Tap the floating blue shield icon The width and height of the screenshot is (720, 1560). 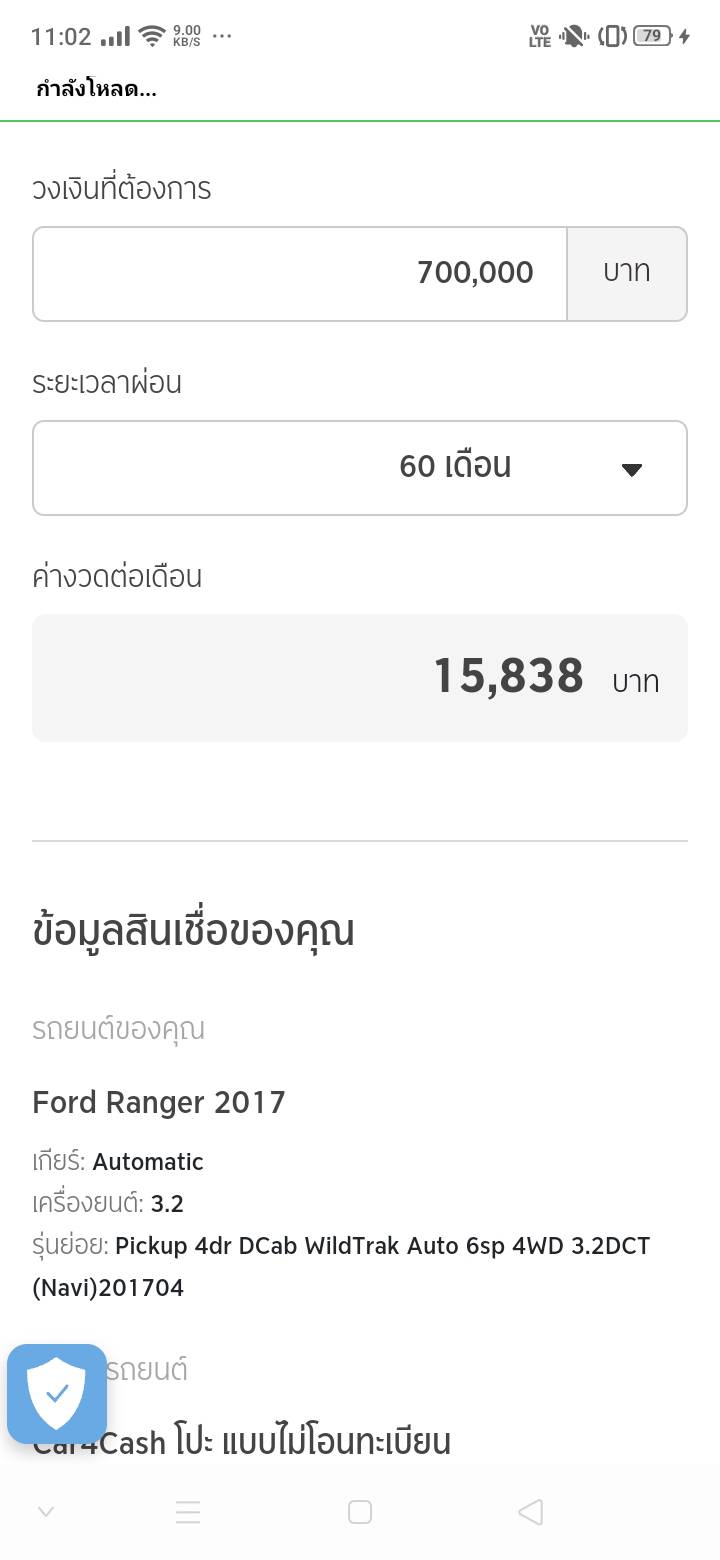tap(57, 1393)
